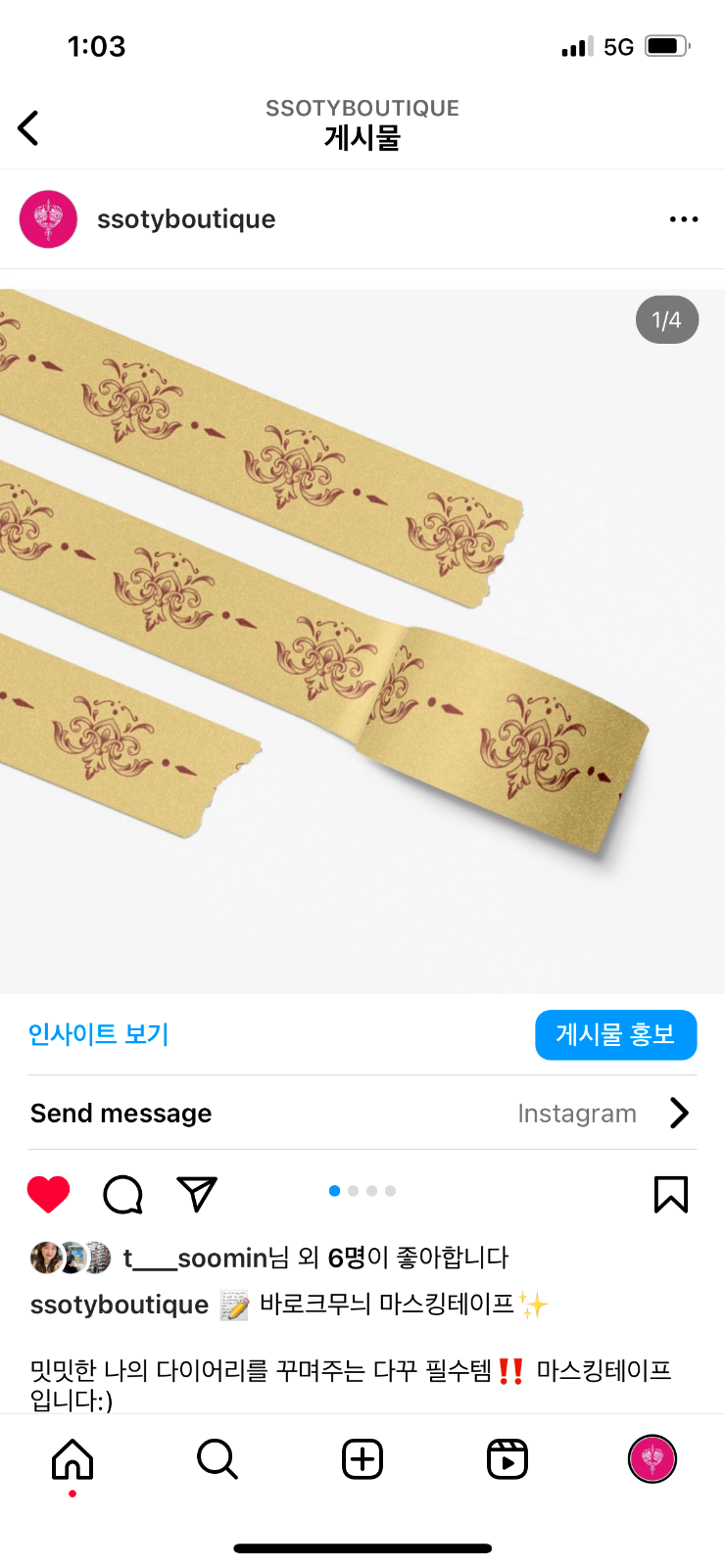Share the post via paper plane icon
Viewport: 725px width, 1568px height.
point(197,1193)
